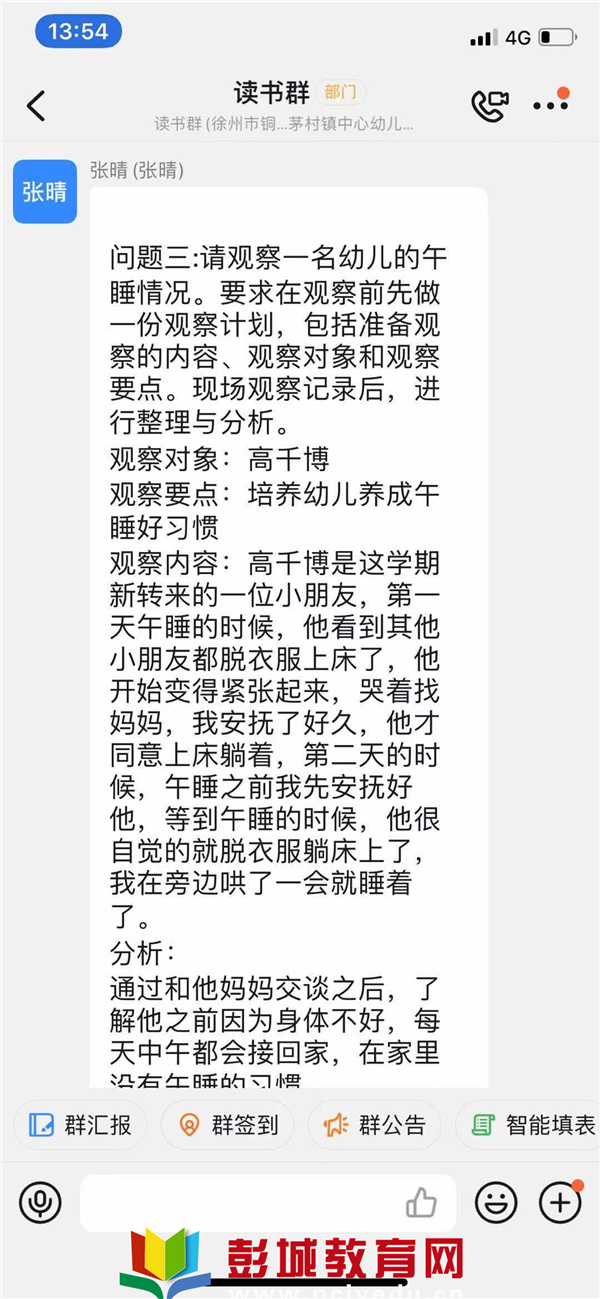Start a group call from the phone icon
The image size is (600, 1299).
click(490, 105)
